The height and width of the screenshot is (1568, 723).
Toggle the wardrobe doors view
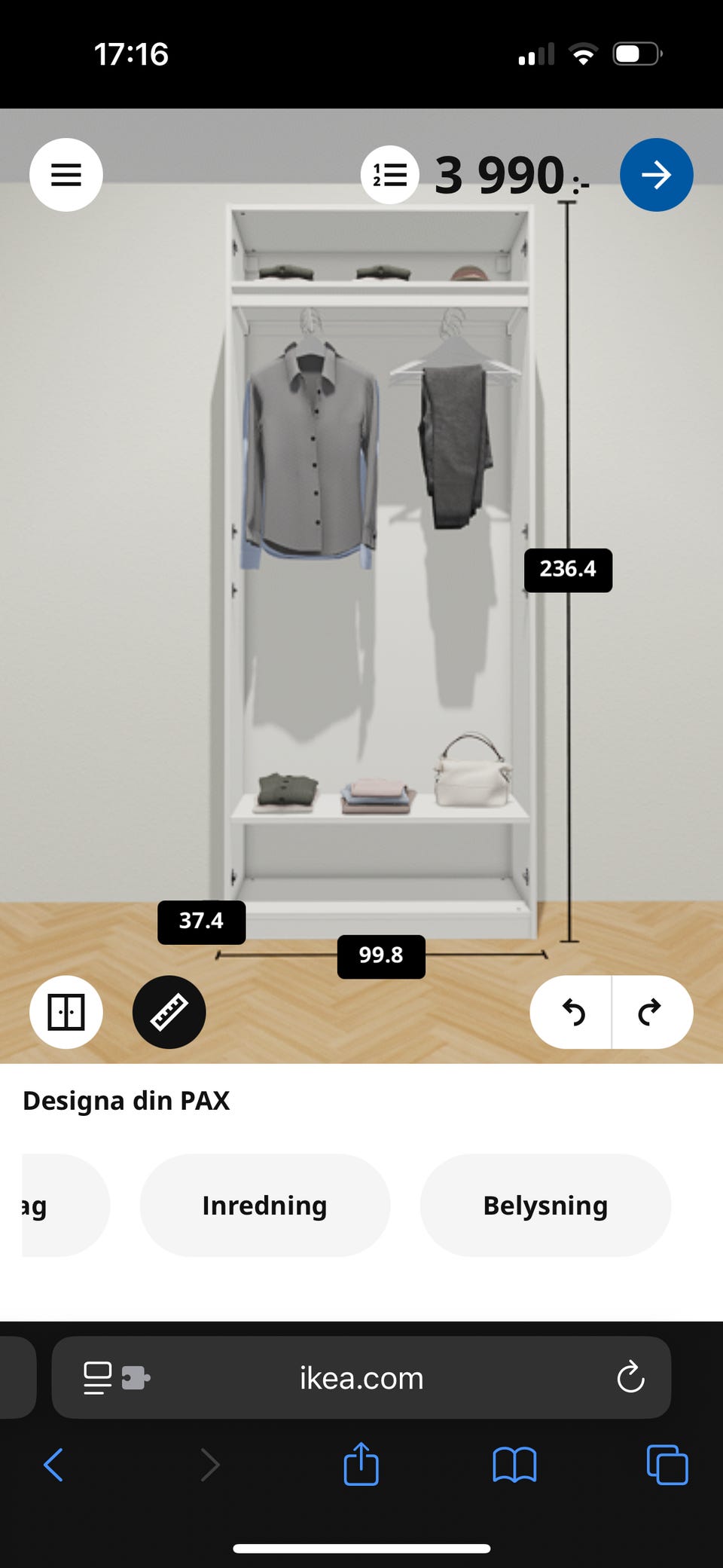tap(66, 1012)
